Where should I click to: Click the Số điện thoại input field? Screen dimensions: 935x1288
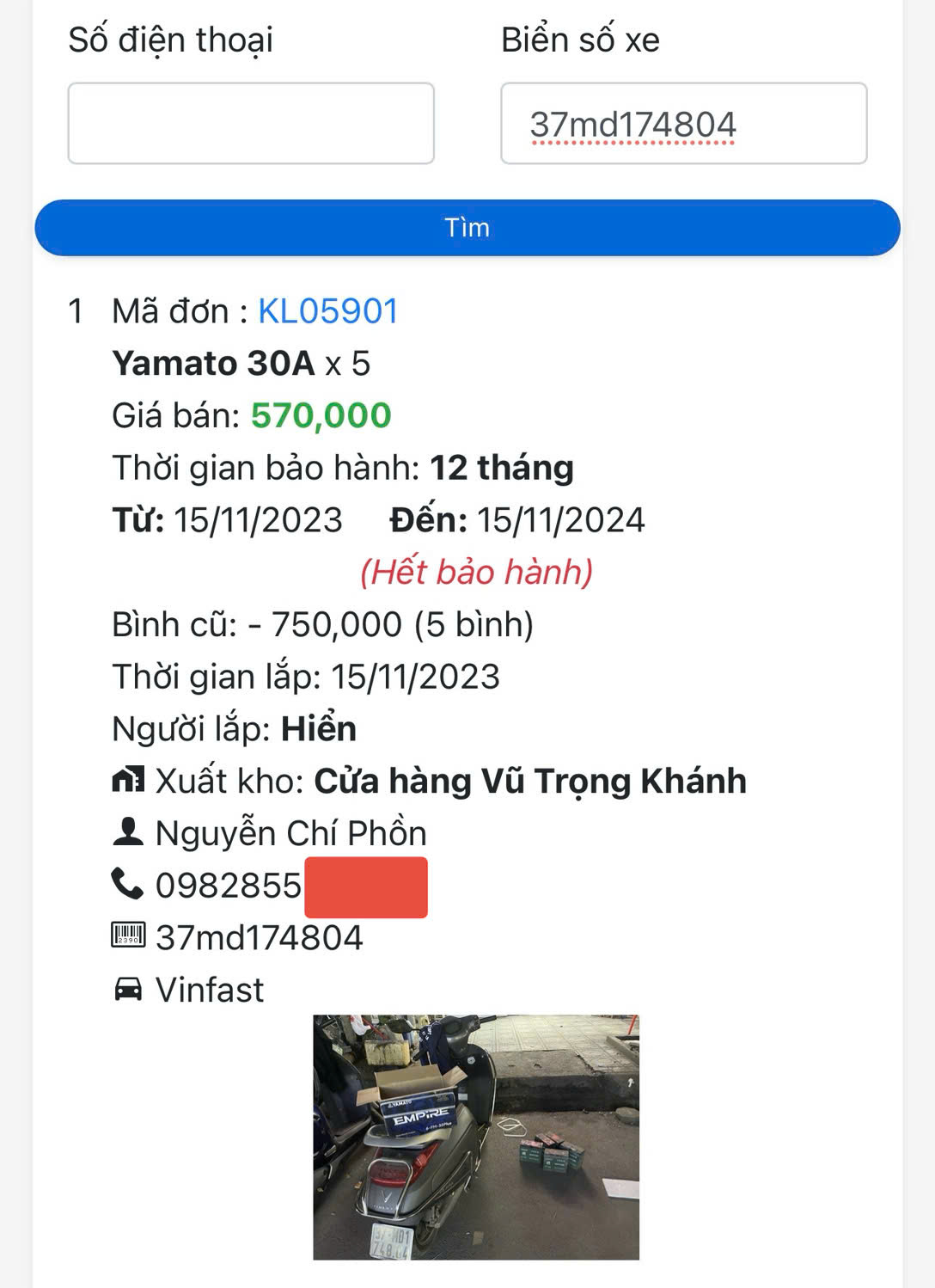[x=252, y=123]
